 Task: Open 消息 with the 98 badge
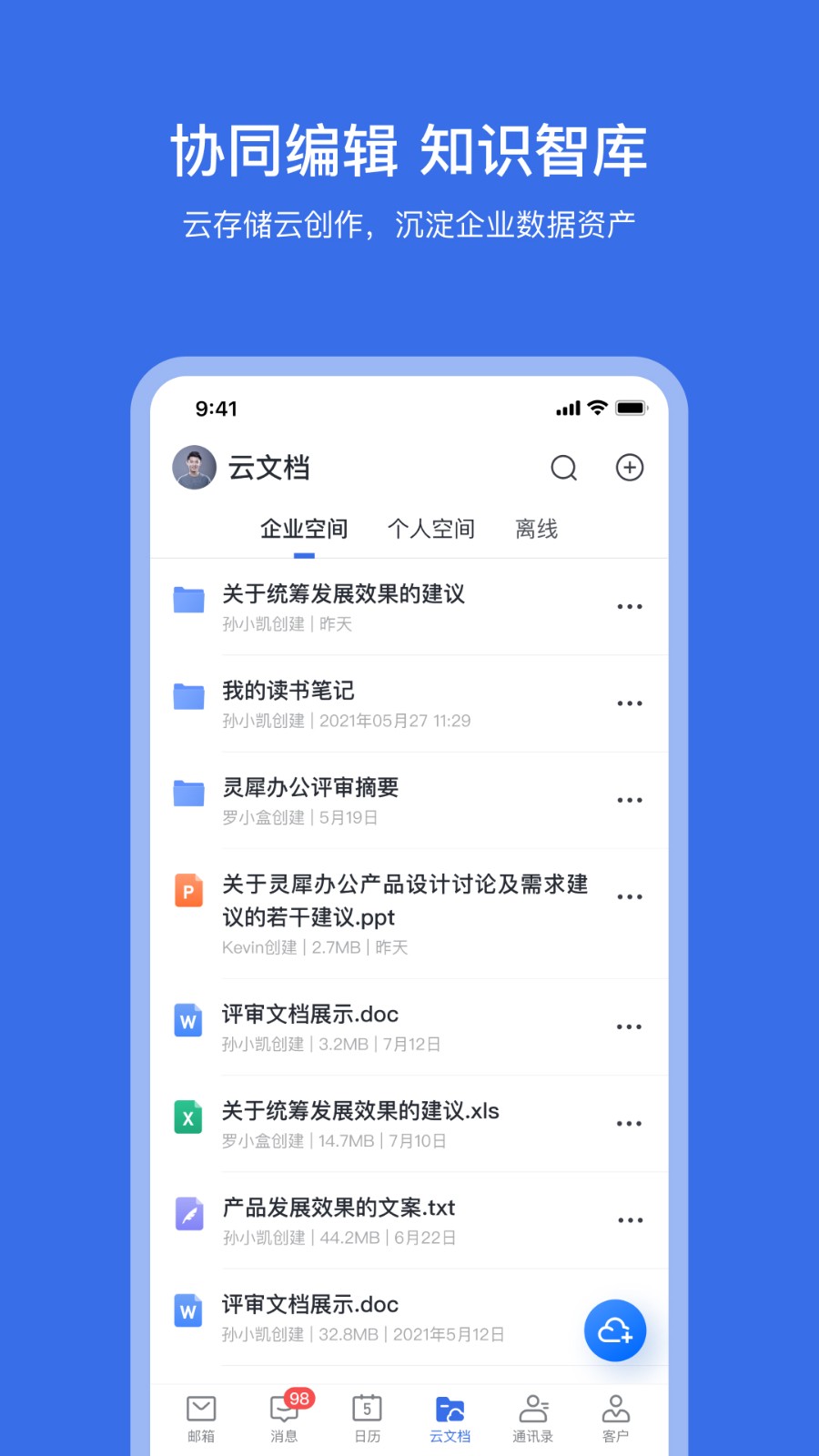(284, 1417)
